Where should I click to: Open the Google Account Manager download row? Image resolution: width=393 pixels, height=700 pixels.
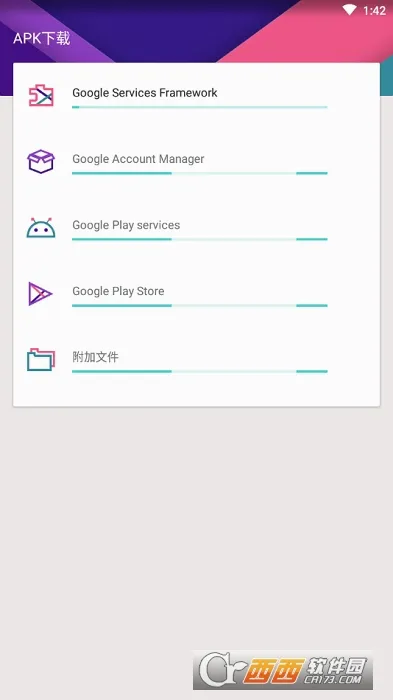[x=196, y=162]
